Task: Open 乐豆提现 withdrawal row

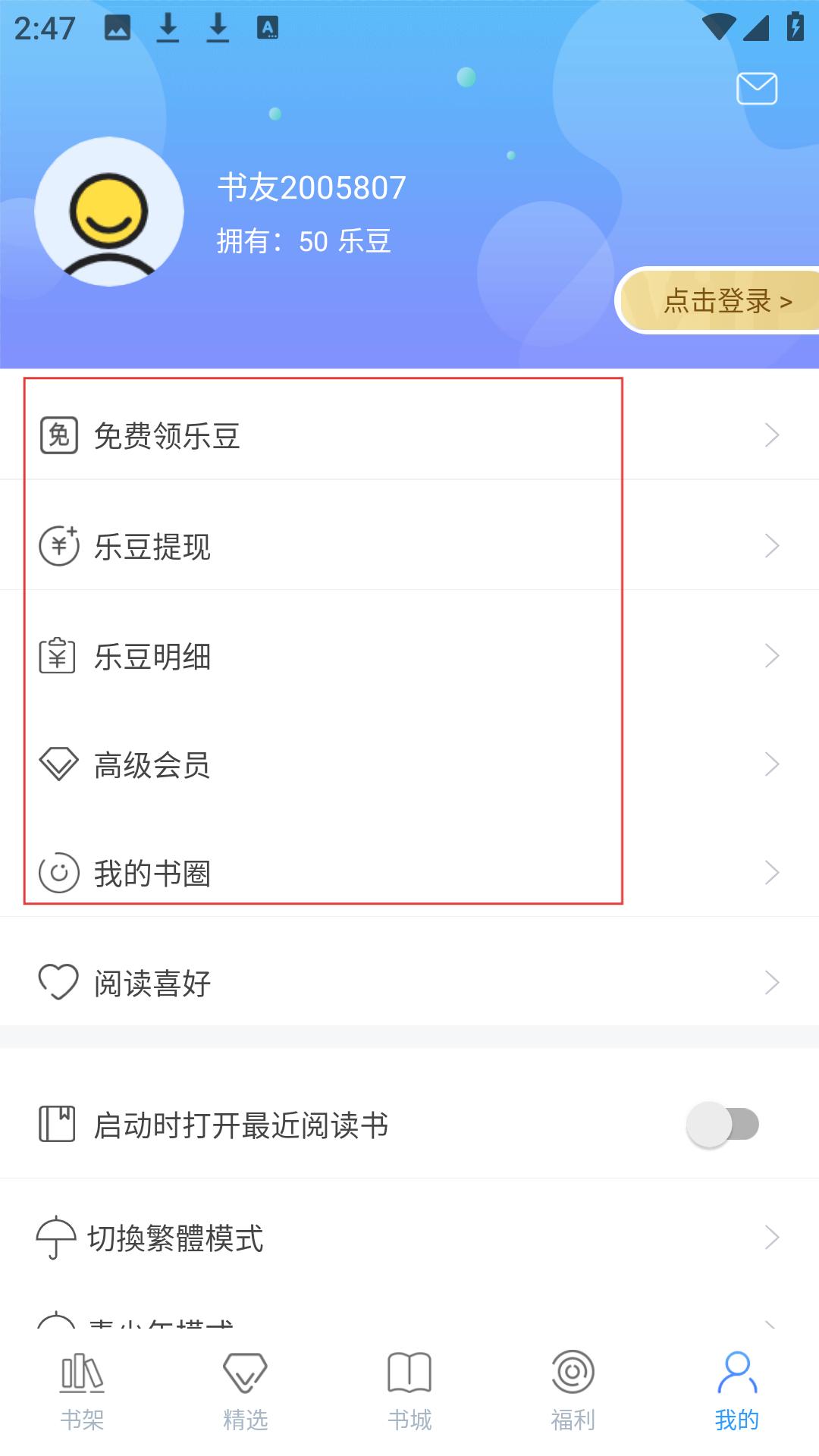Action: coord(409,546)
